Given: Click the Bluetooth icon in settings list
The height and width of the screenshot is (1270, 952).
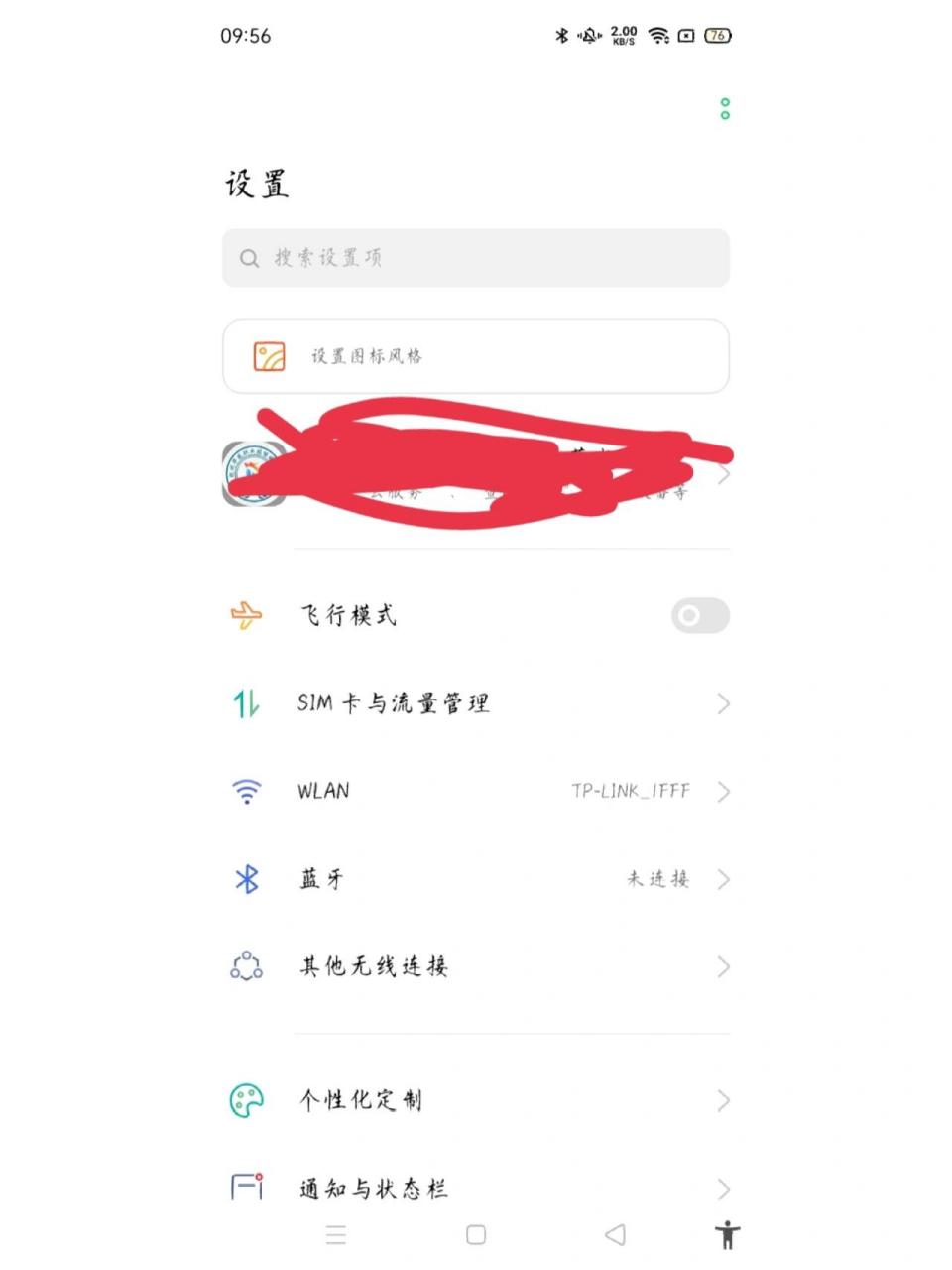Looking at the screenshot, I should pos(246,879).
